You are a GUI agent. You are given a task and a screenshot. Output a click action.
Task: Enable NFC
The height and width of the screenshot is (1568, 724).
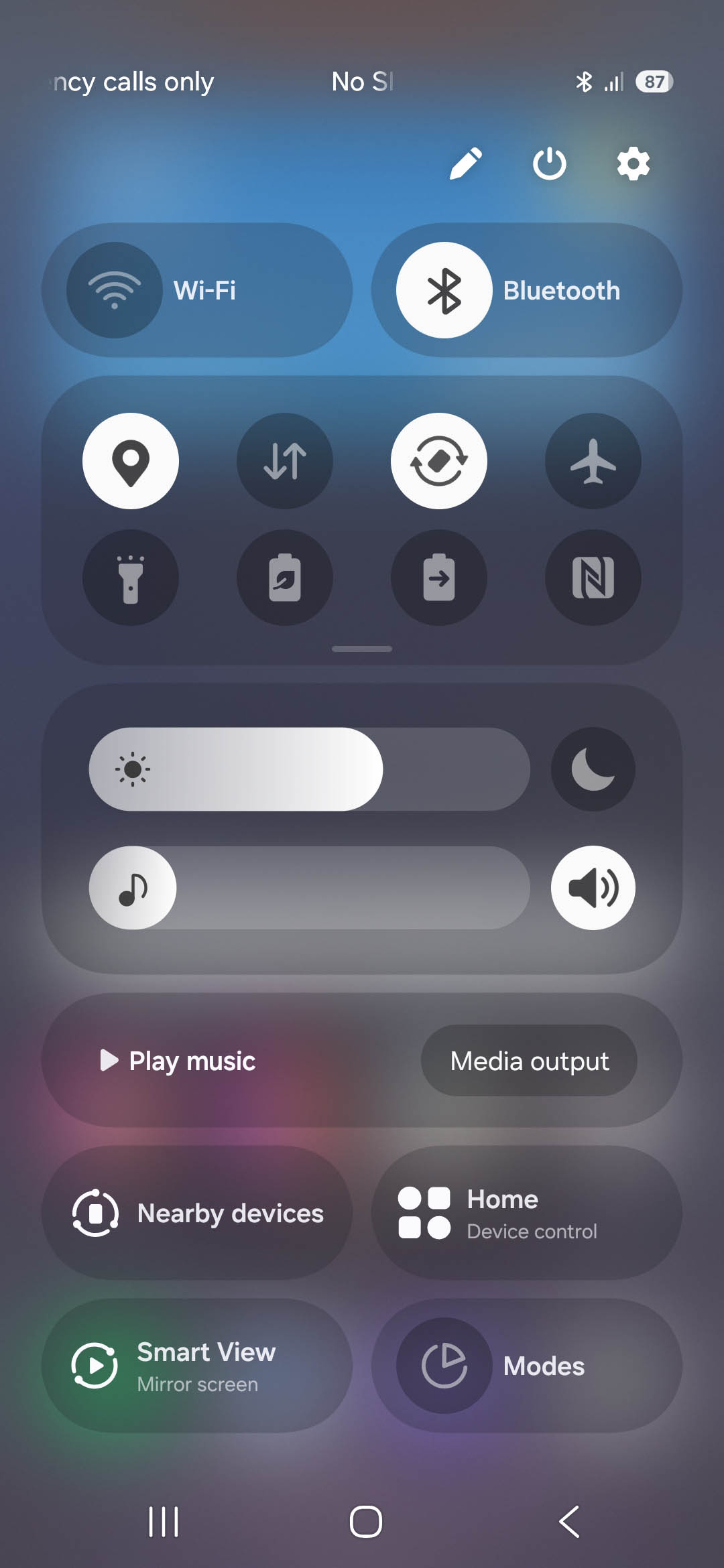pyautogui.click(x=593, y=578)
